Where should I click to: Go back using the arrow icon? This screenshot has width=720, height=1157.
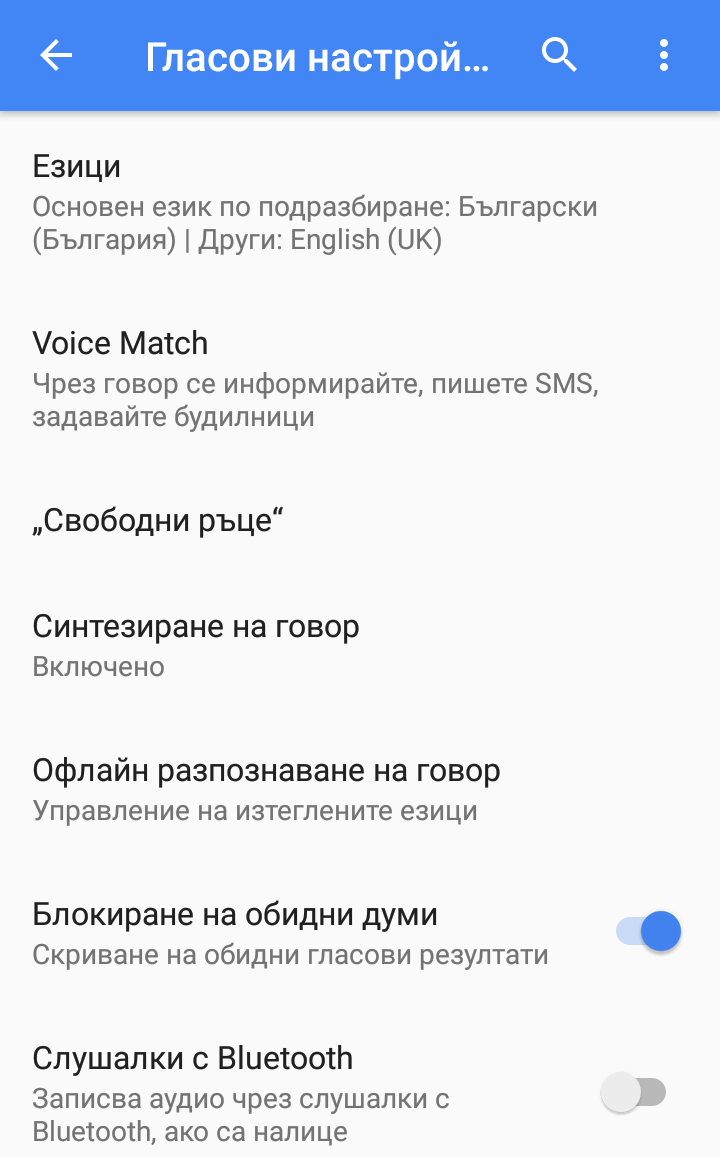pyautogui.click(x=56, y=56)
